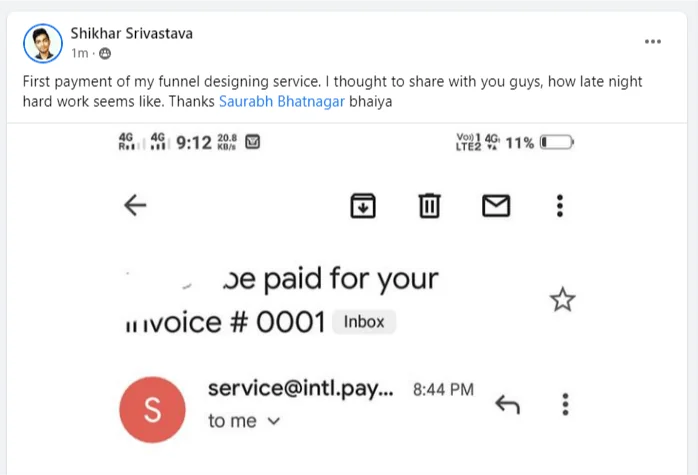Open Shikhar Srivastava's profile picture

(43, 43)
